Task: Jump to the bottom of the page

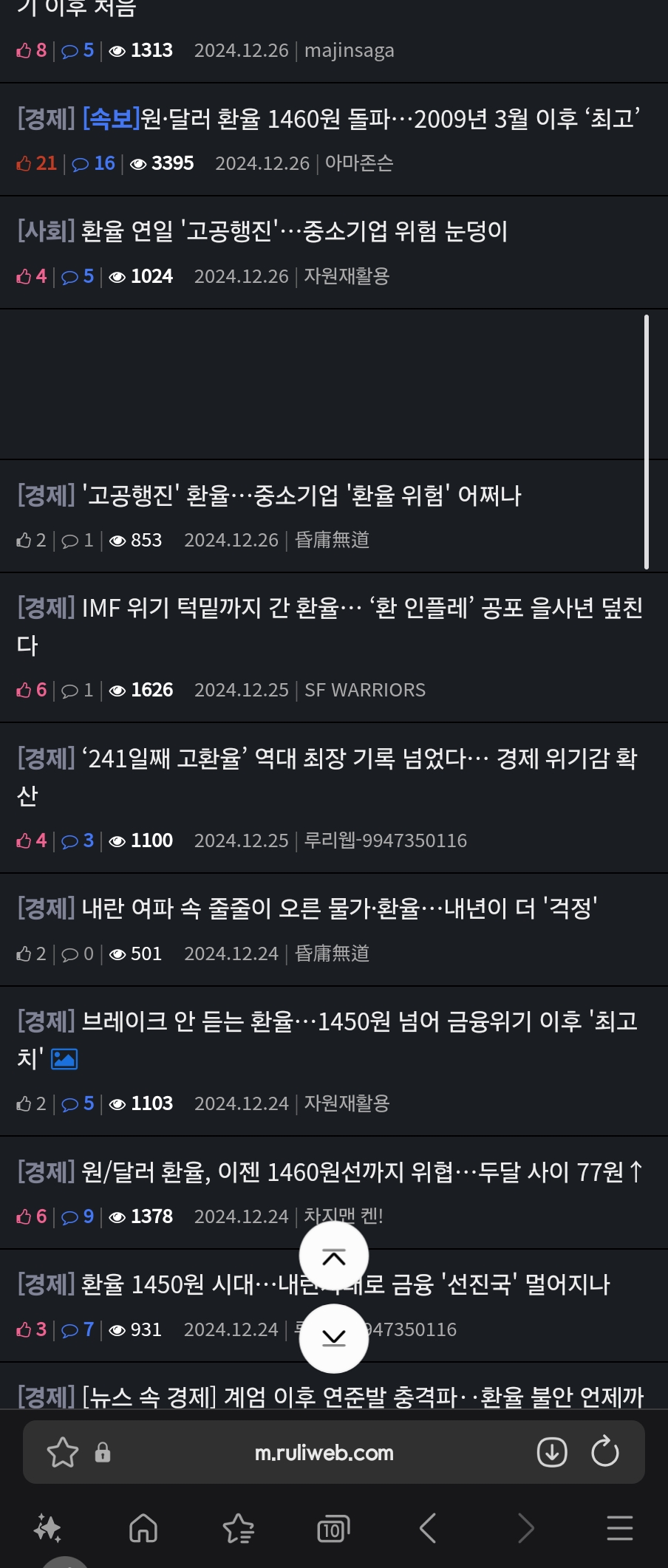Action: click(x=334, y=1338)
